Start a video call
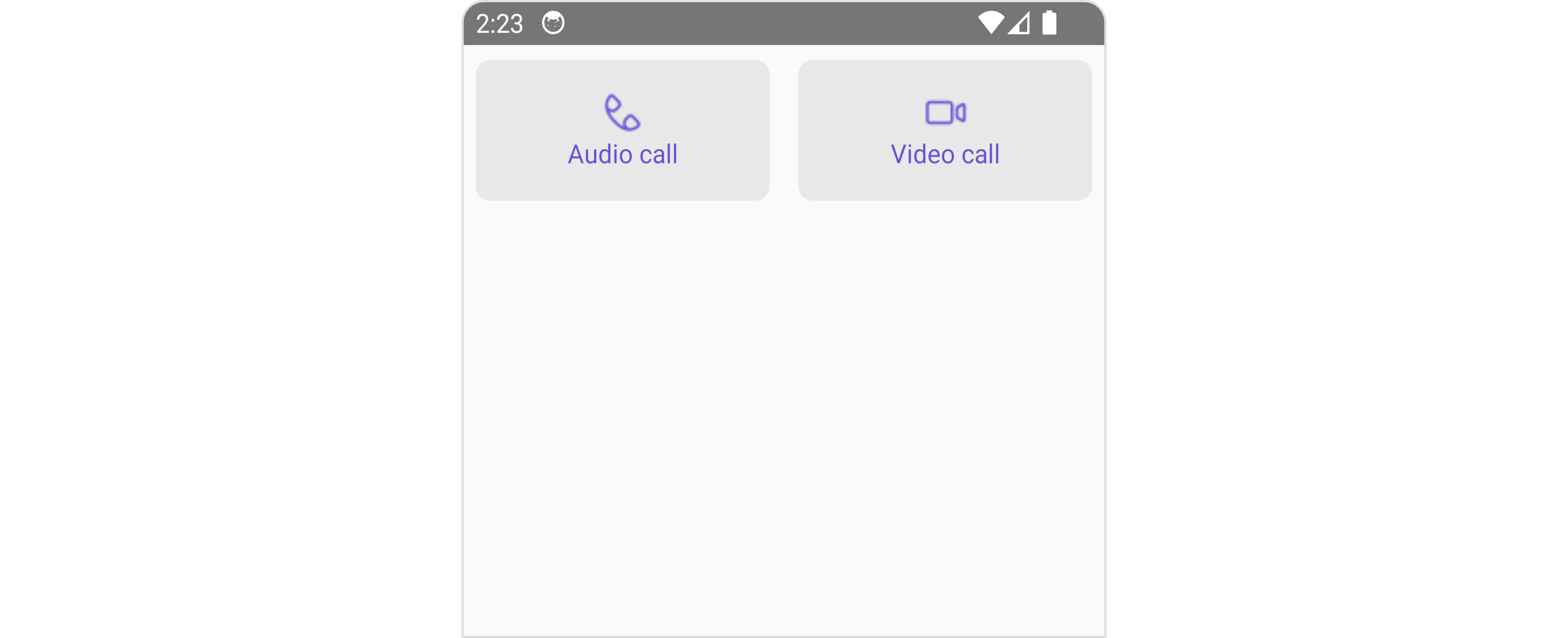This screenshot has height=638, width=1568. pos(945,130)
